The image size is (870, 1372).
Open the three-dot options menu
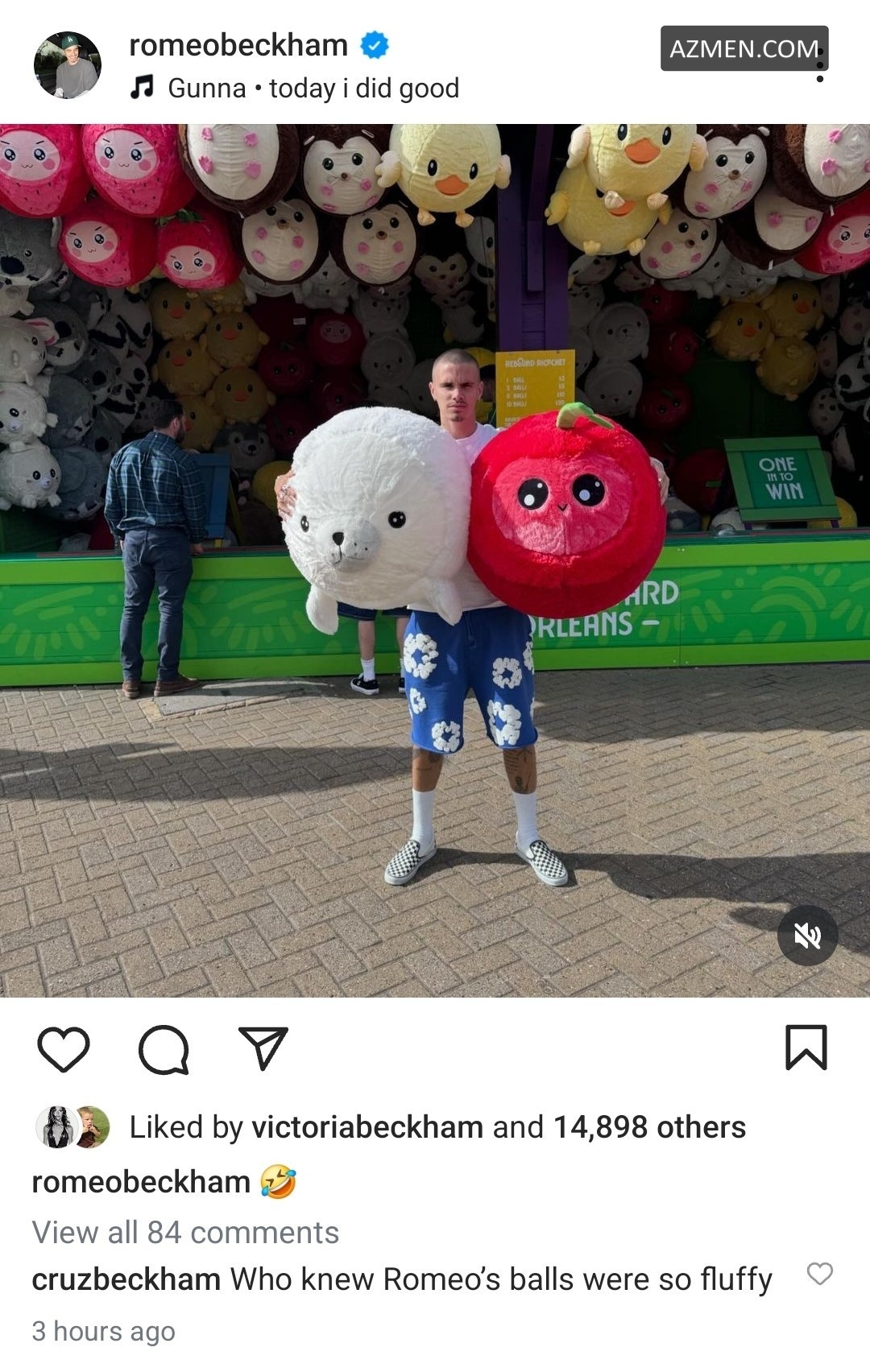(x=820, y=64)
